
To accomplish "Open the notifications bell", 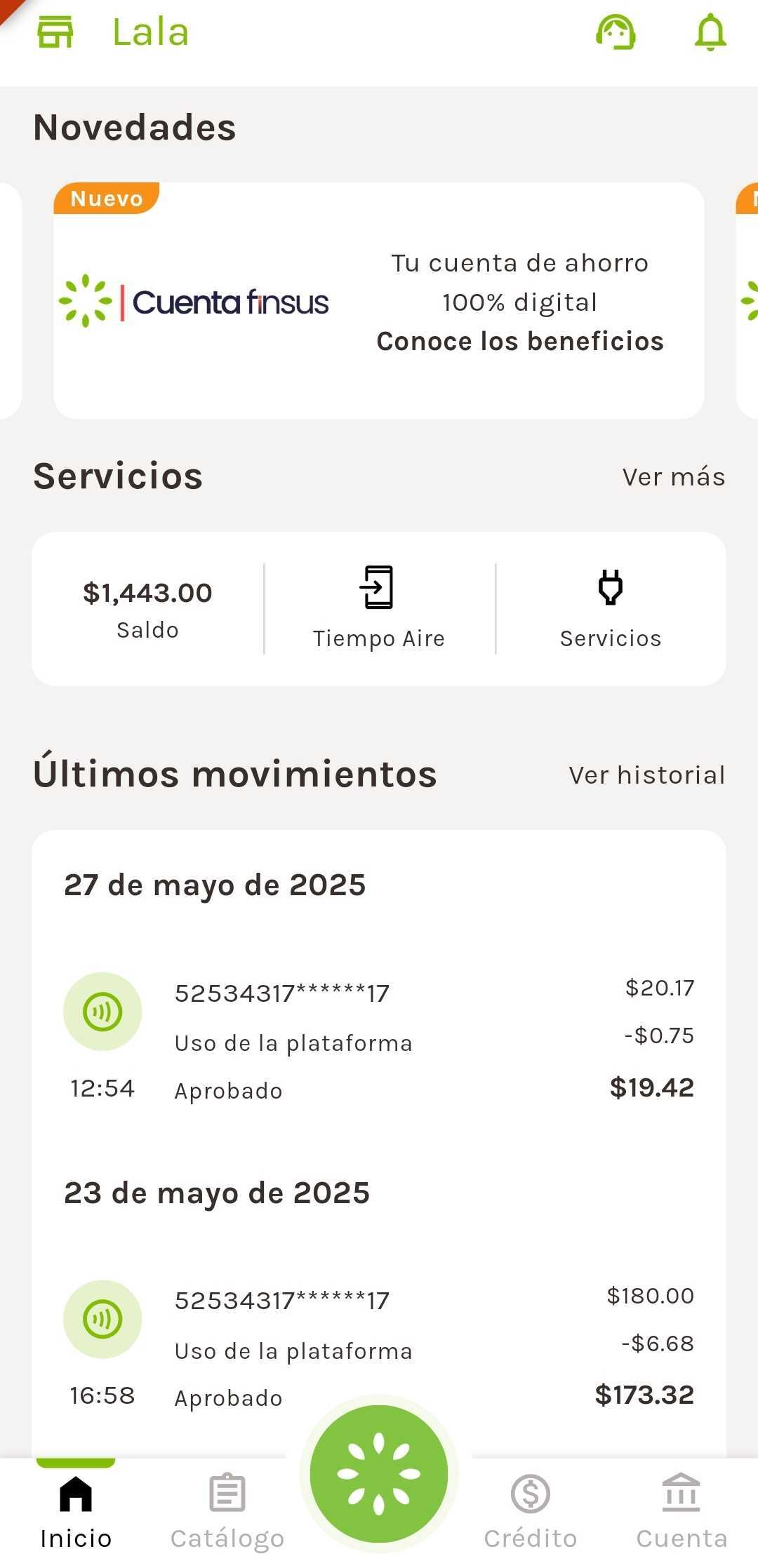I will tap(710, 32).
